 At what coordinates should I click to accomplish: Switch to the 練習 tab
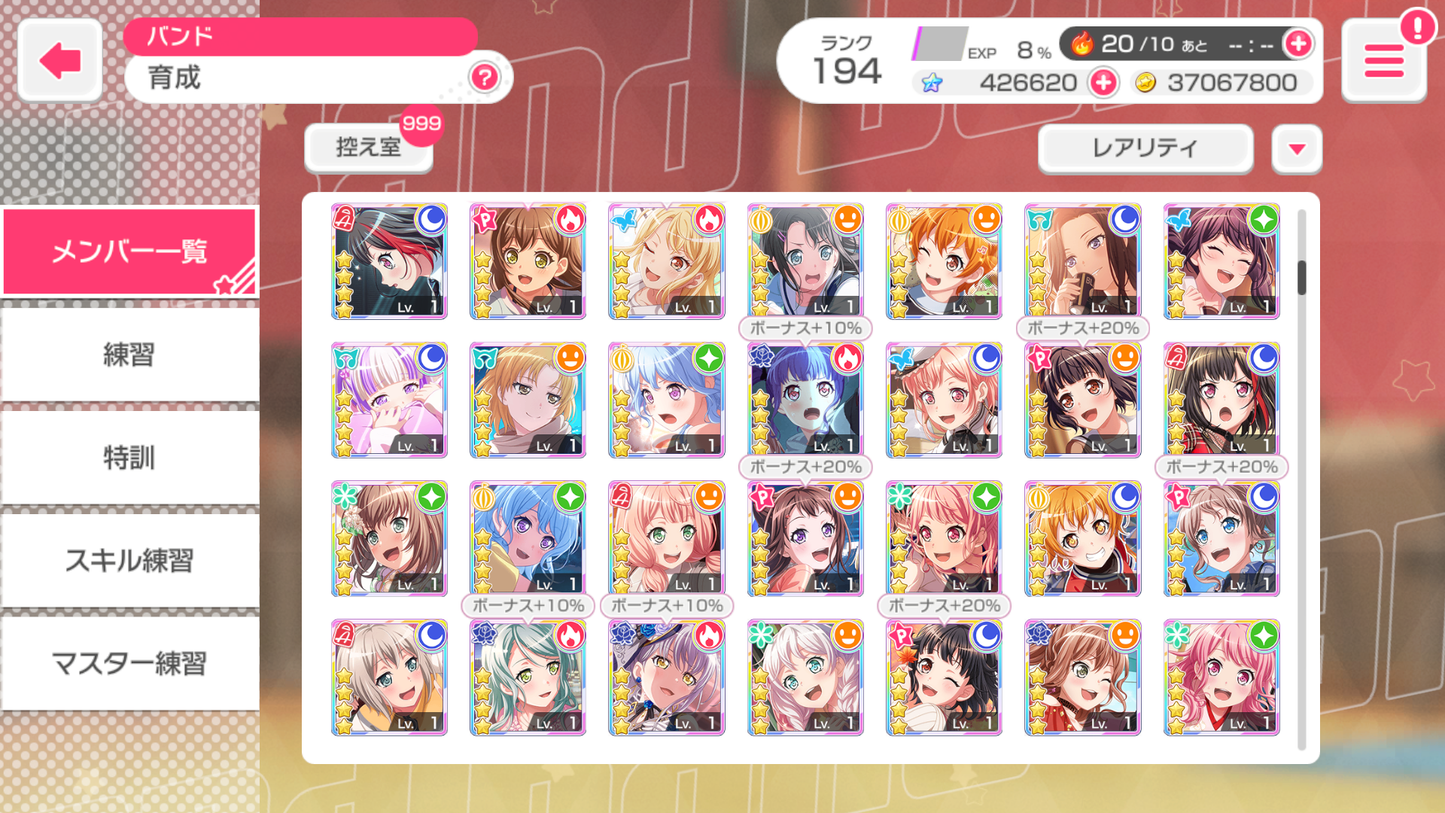click(129, 354)
